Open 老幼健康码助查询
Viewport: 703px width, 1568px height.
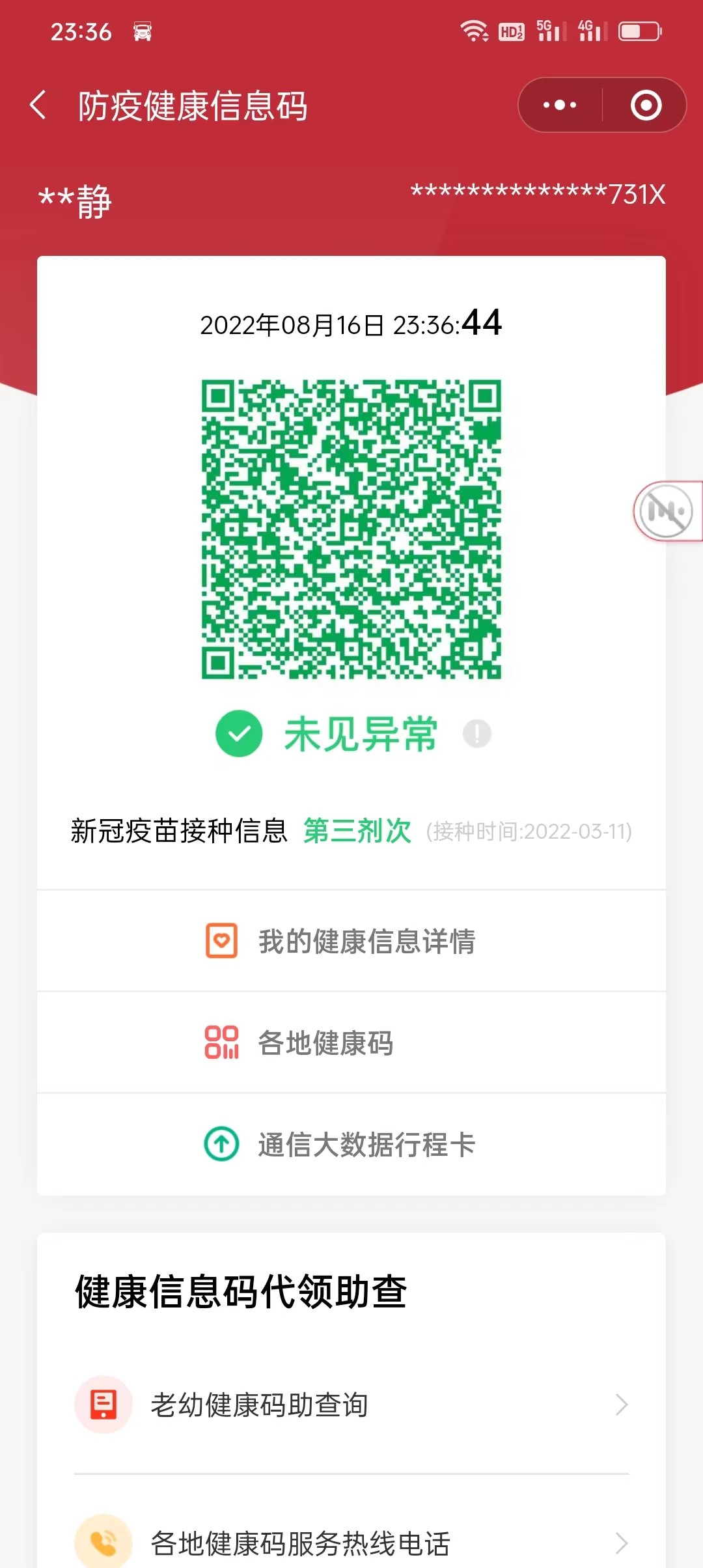[351, 1405]
